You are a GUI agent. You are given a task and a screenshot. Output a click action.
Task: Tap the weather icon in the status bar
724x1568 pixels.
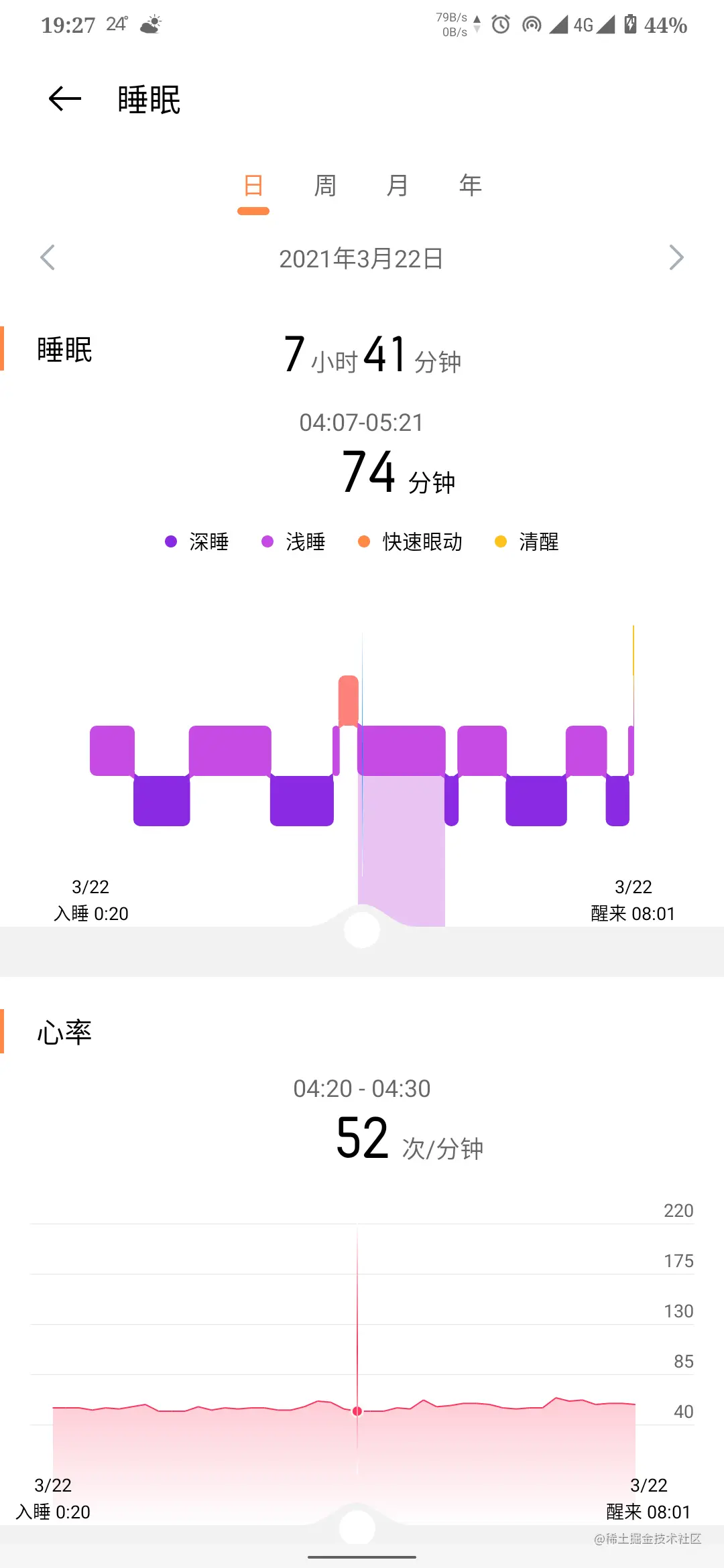tap(150, 24)
